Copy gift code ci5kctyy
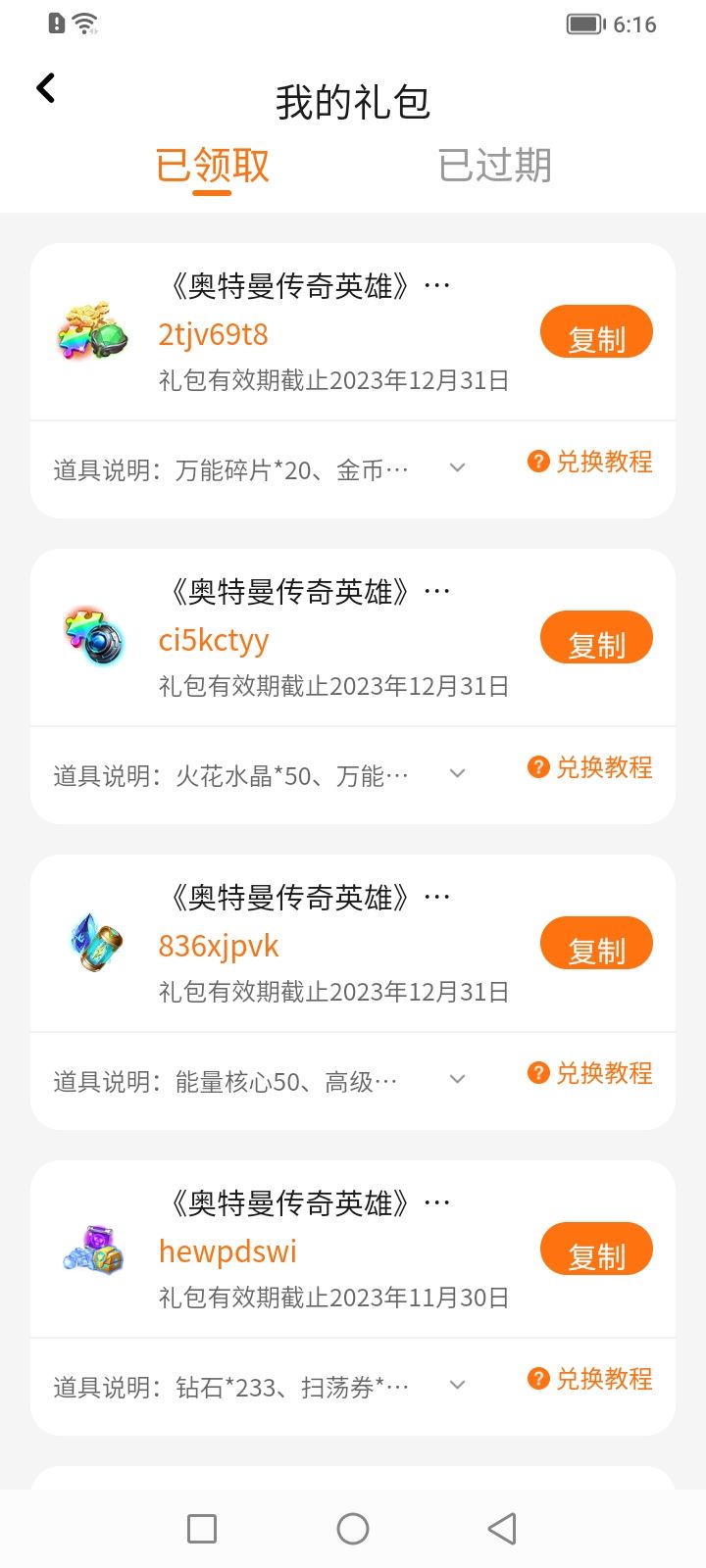 [596, 638]
